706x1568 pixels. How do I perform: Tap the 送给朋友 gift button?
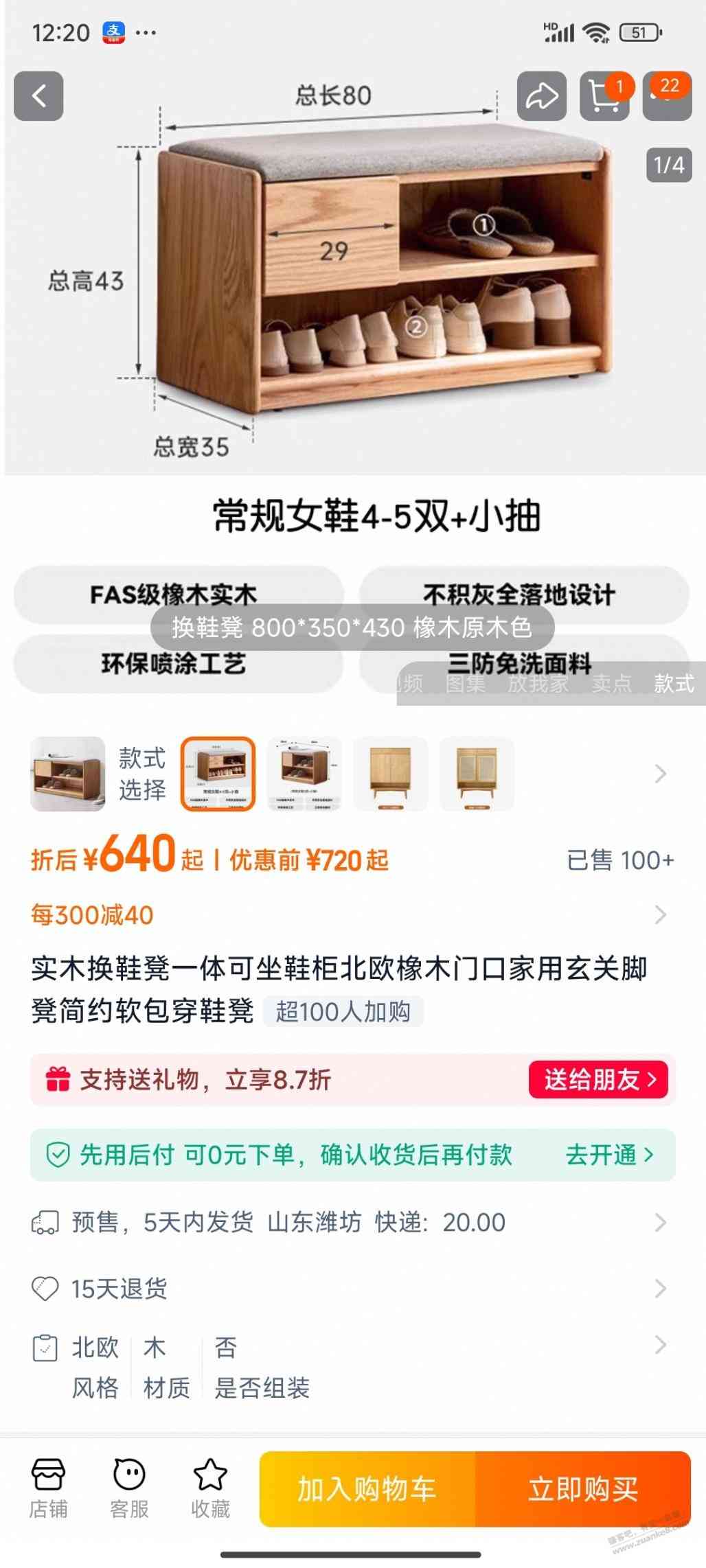point(598,1080)
